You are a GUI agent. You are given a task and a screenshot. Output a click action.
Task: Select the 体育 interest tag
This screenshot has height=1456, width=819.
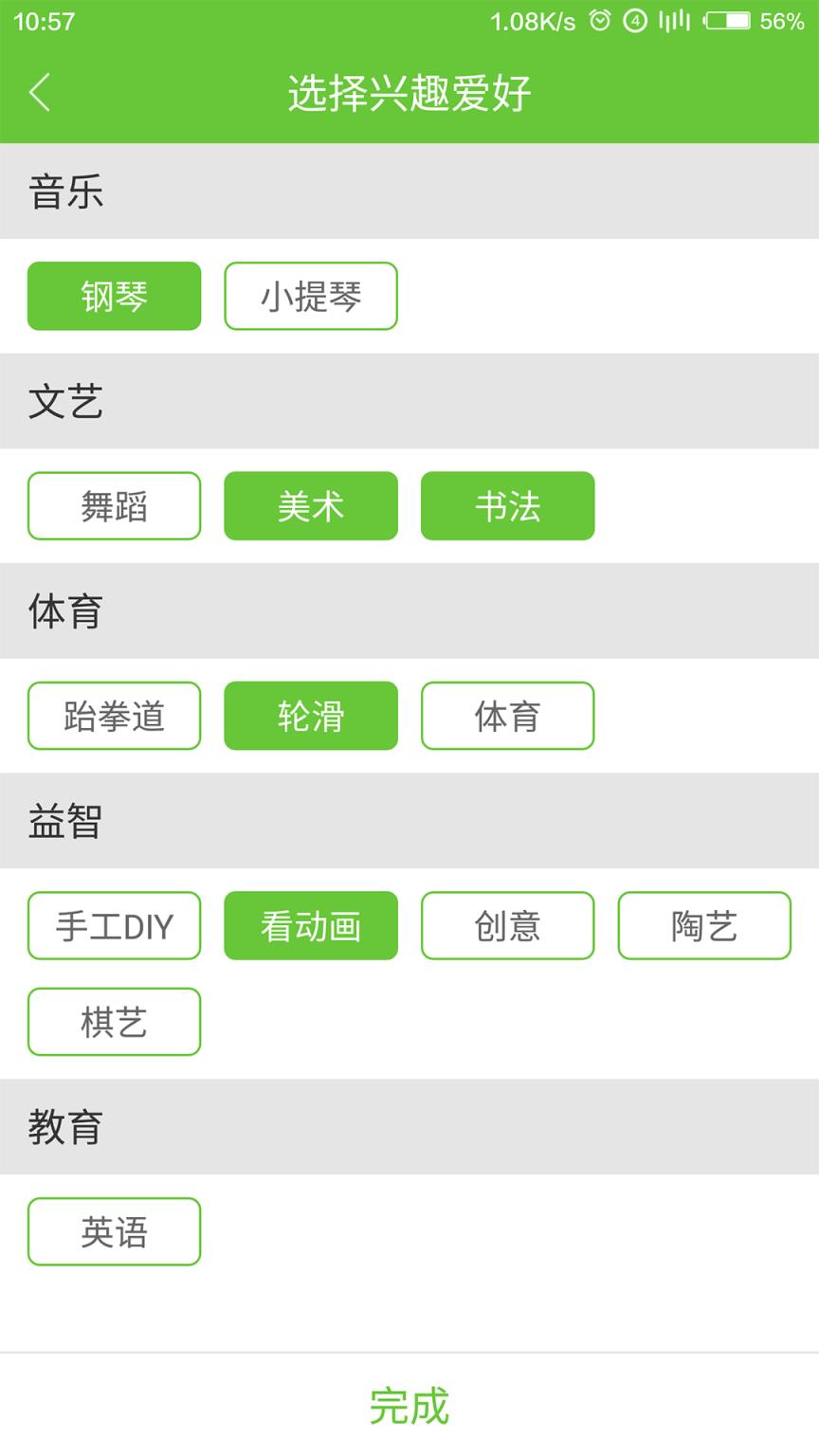tap(508, 717)
